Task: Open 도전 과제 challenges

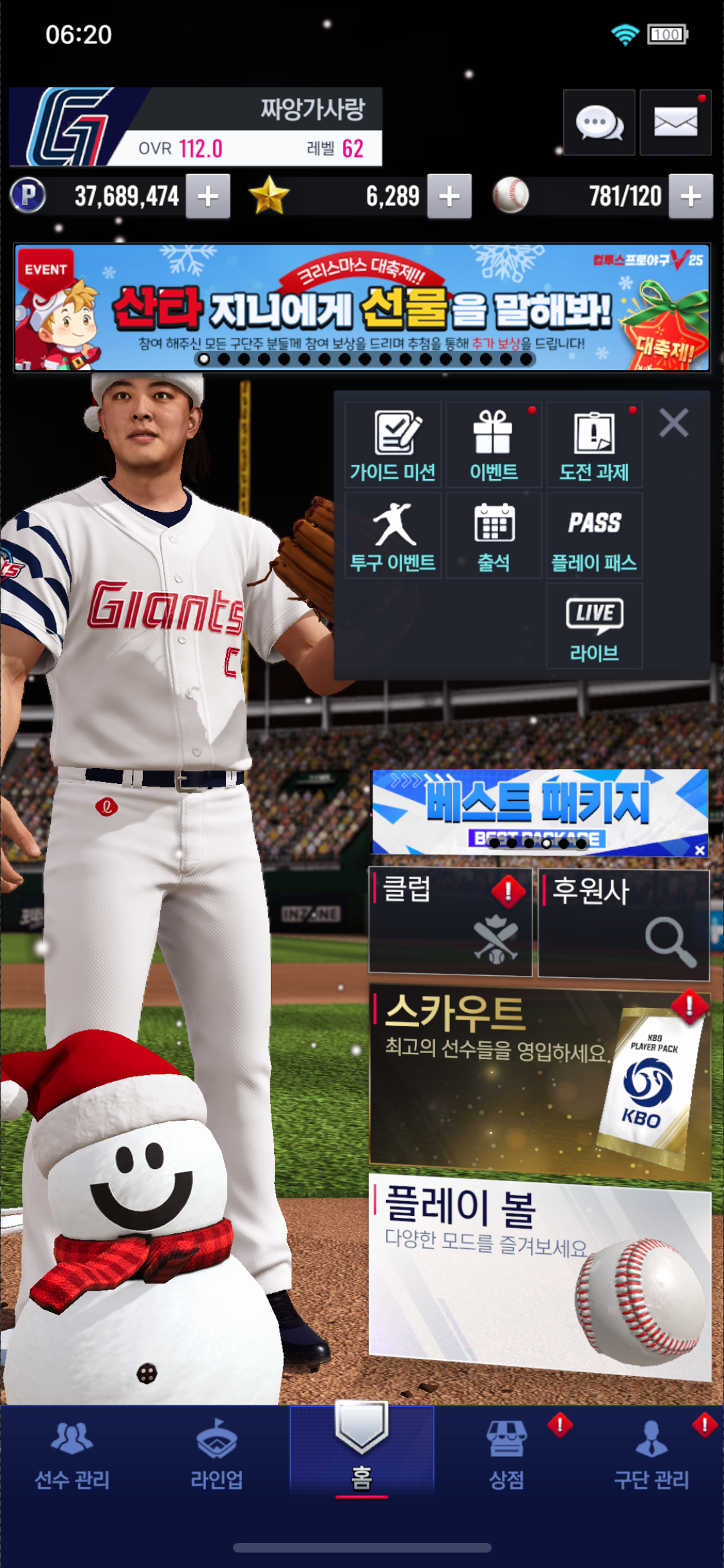Action: [594, 445]
